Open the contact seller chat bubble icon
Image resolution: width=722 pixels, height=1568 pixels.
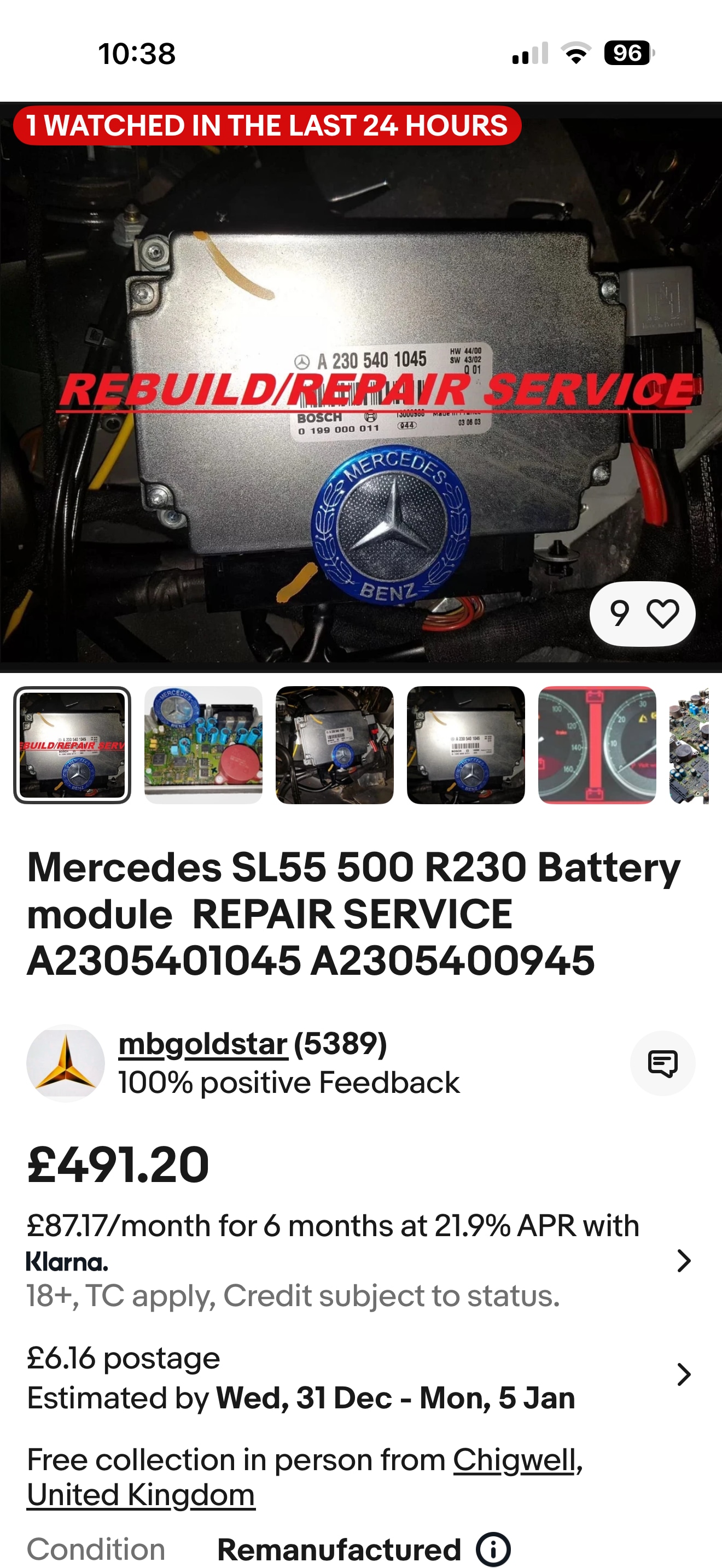click(x=663, y=1063)
